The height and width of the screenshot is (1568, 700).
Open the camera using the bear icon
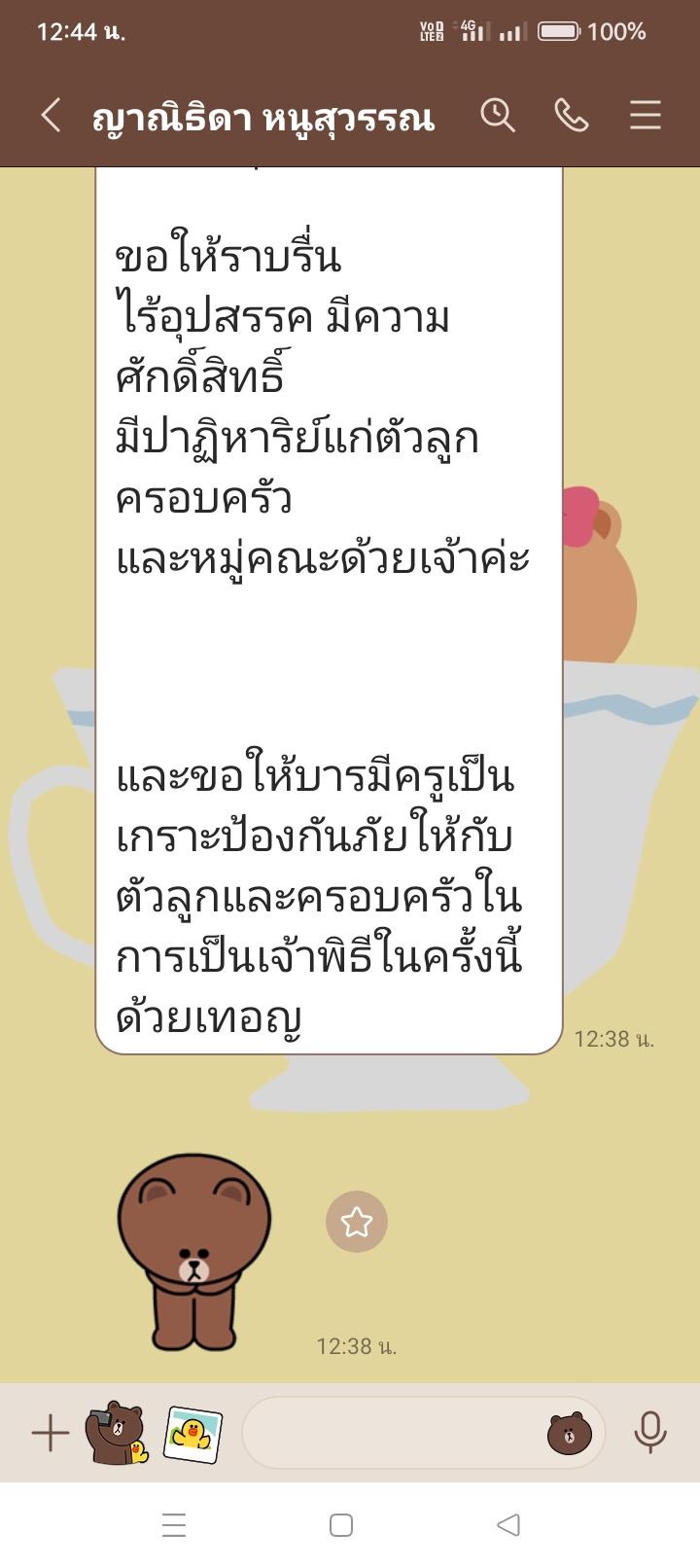(117, 1433)
